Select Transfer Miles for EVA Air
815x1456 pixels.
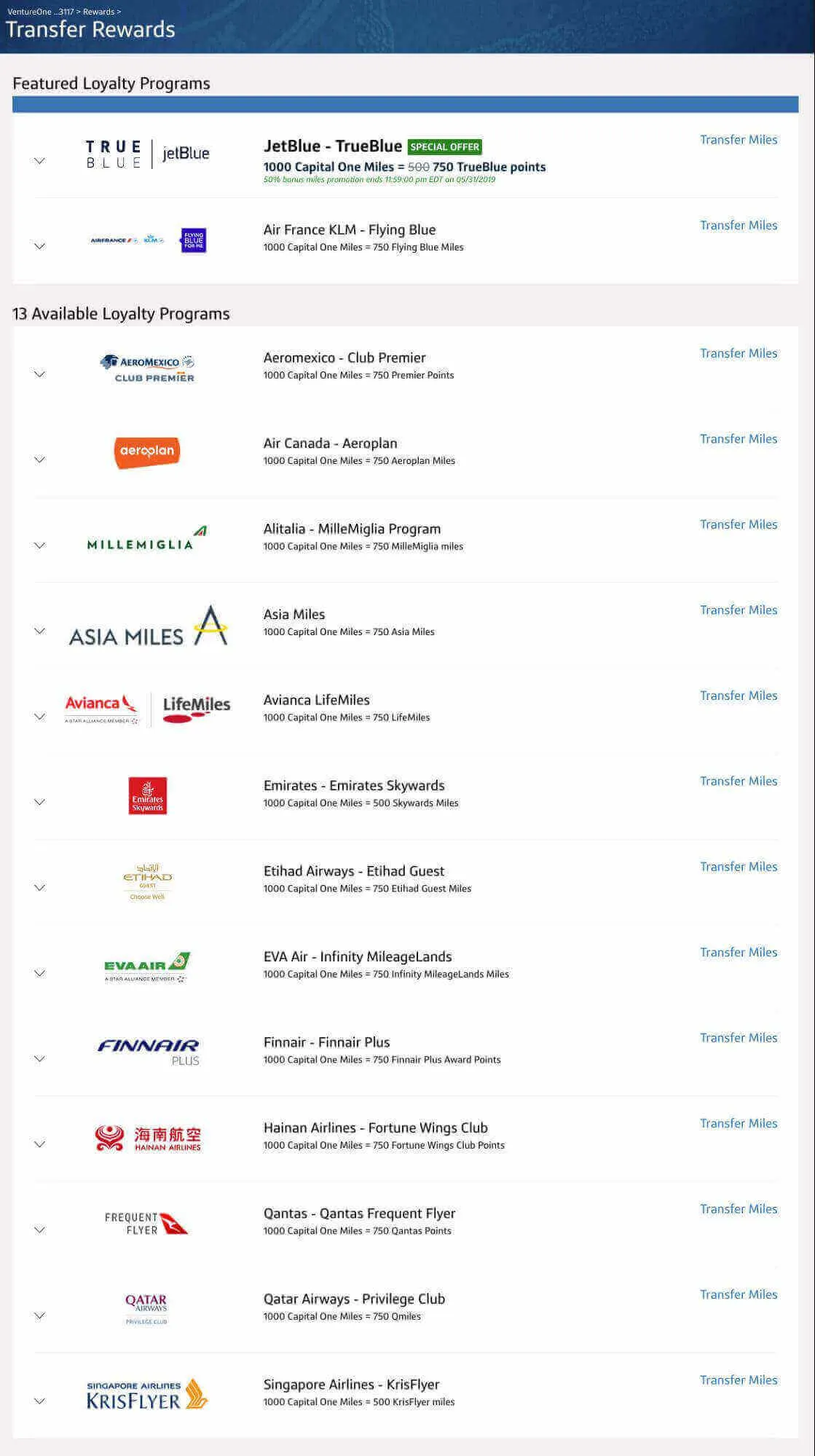click(x=739, y=953)
